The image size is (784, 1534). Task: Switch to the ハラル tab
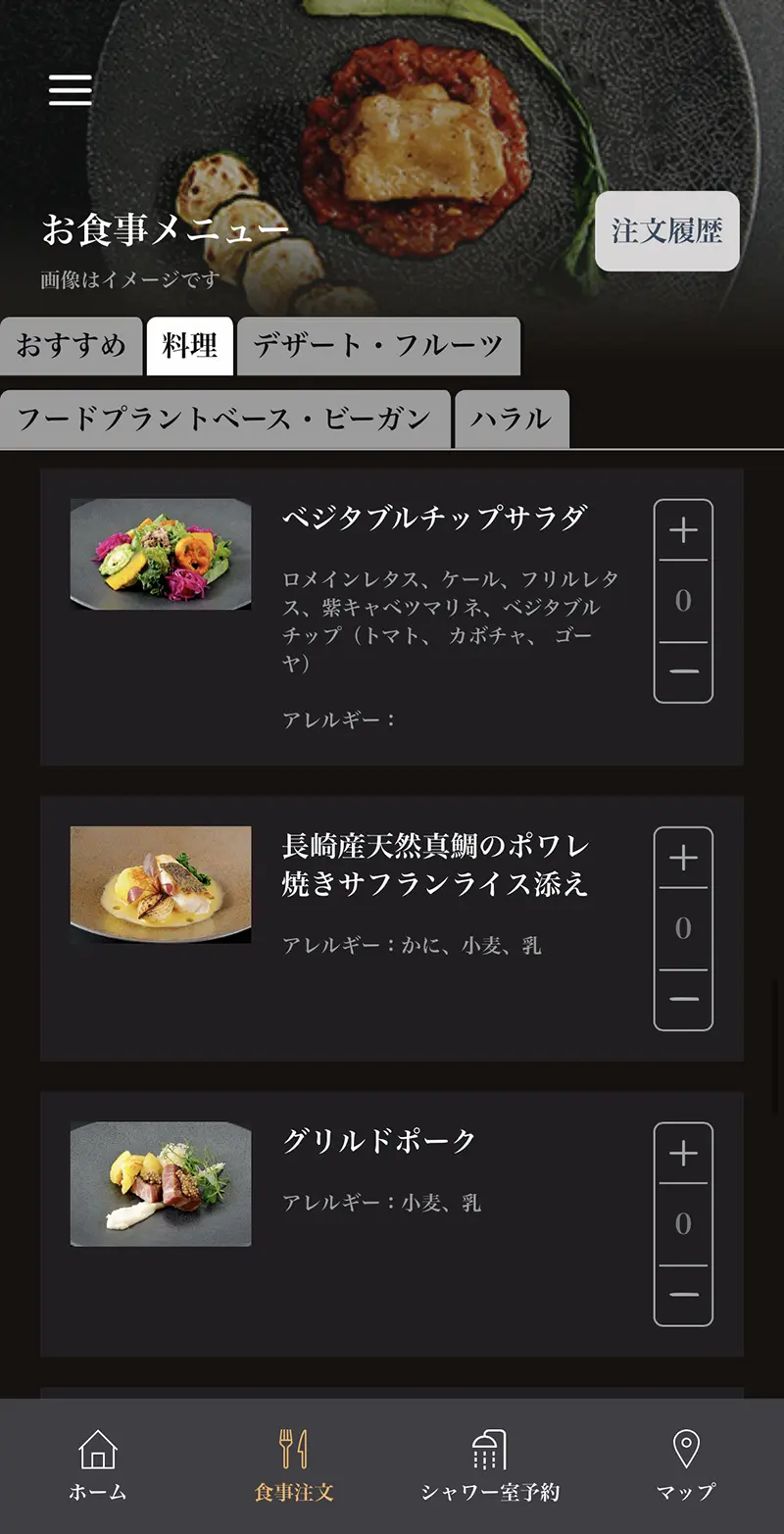511,420
